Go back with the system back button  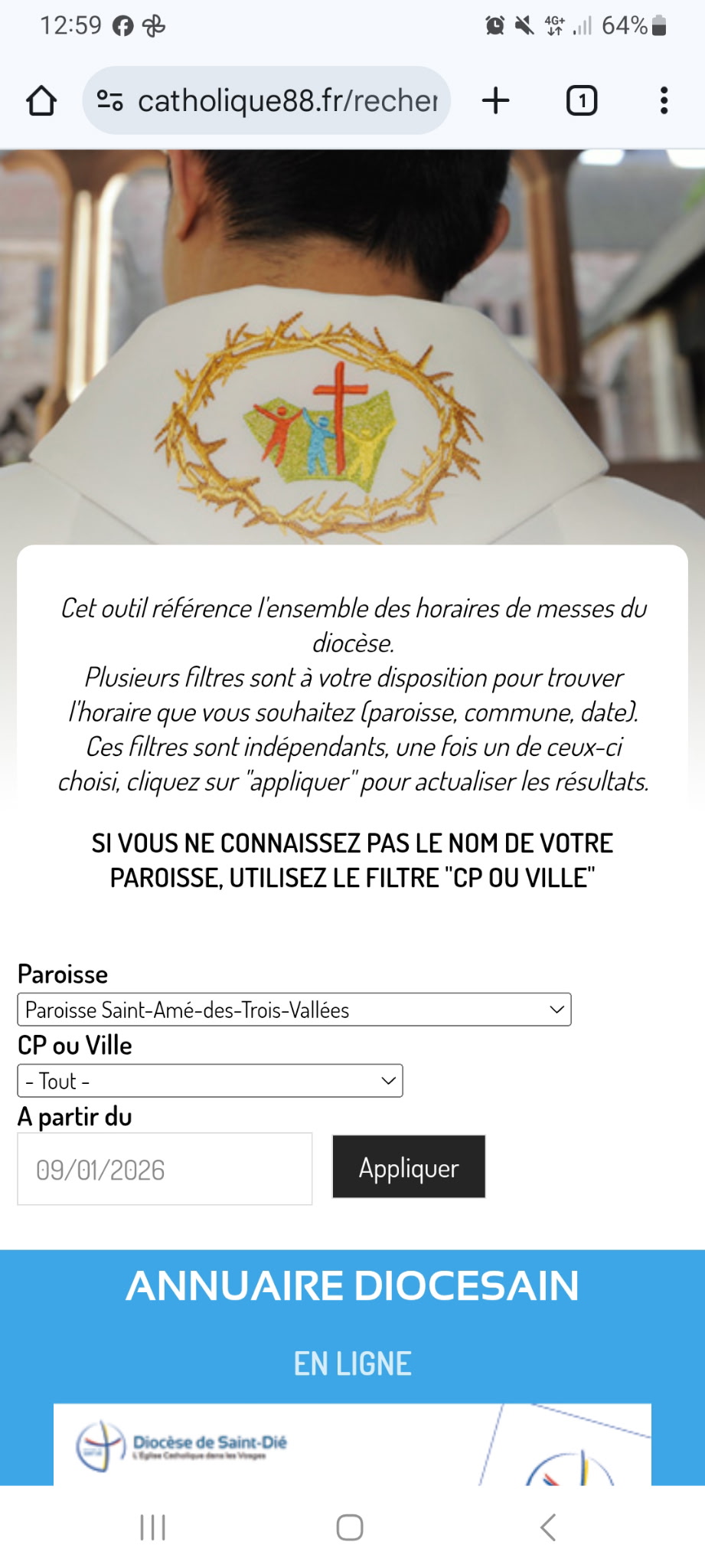(x=548, y=1527)
